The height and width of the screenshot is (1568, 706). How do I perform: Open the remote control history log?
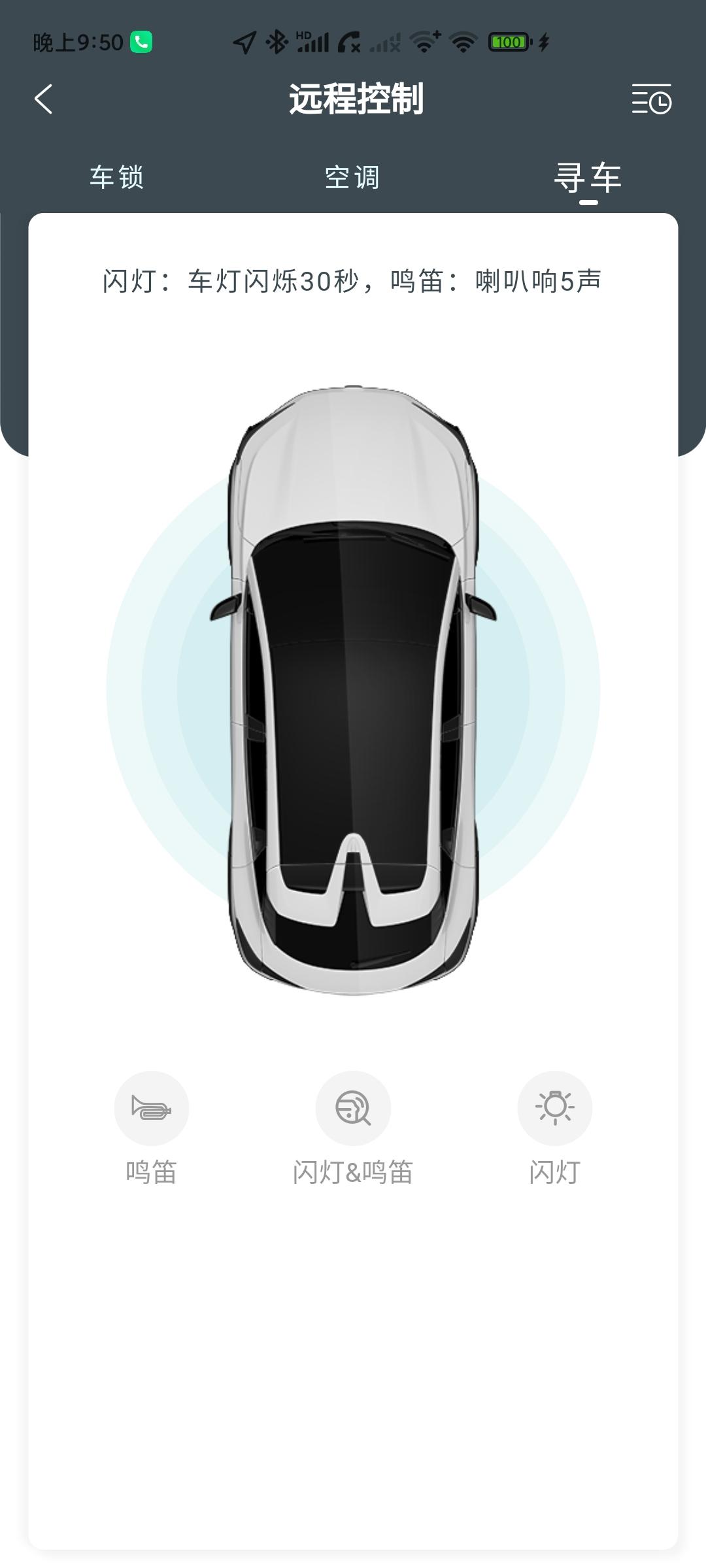pos(651,99)
